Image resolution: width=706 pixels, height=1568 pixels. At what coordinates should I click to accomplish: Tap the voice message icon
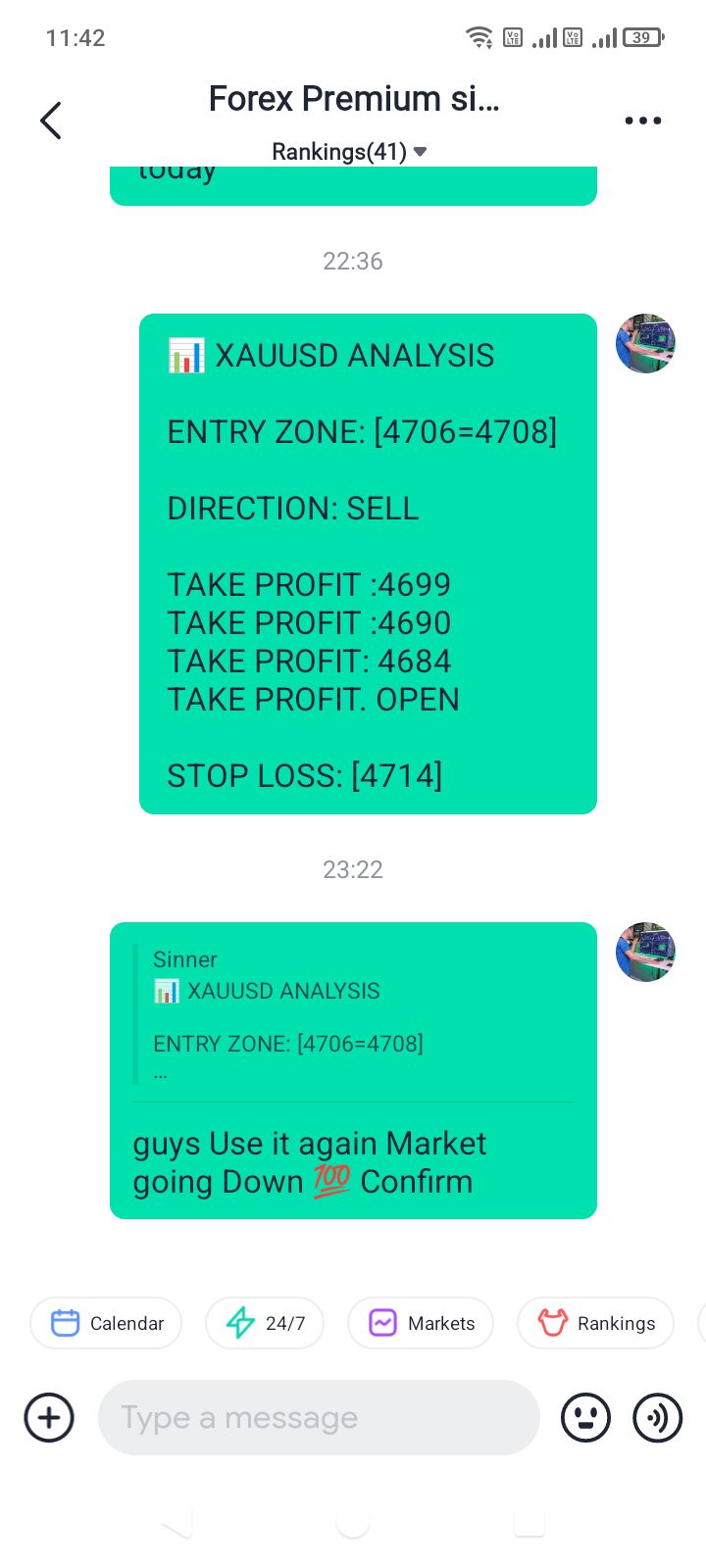657,1417
